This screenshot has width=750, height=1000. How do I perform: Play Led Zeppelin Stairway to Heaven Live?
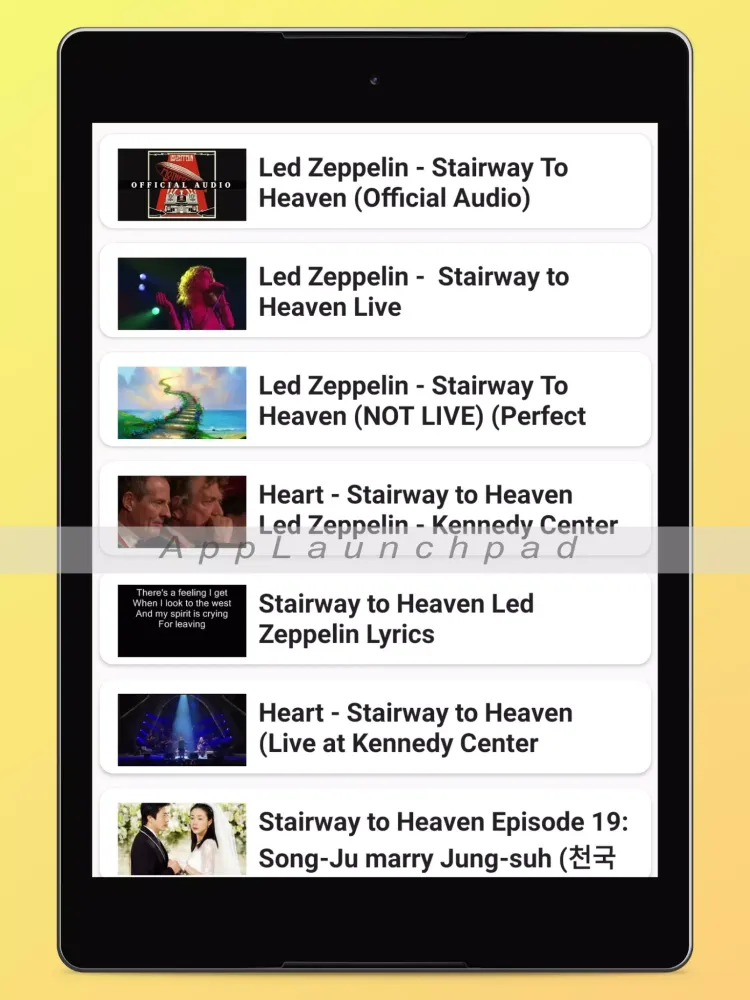point(376,292)
